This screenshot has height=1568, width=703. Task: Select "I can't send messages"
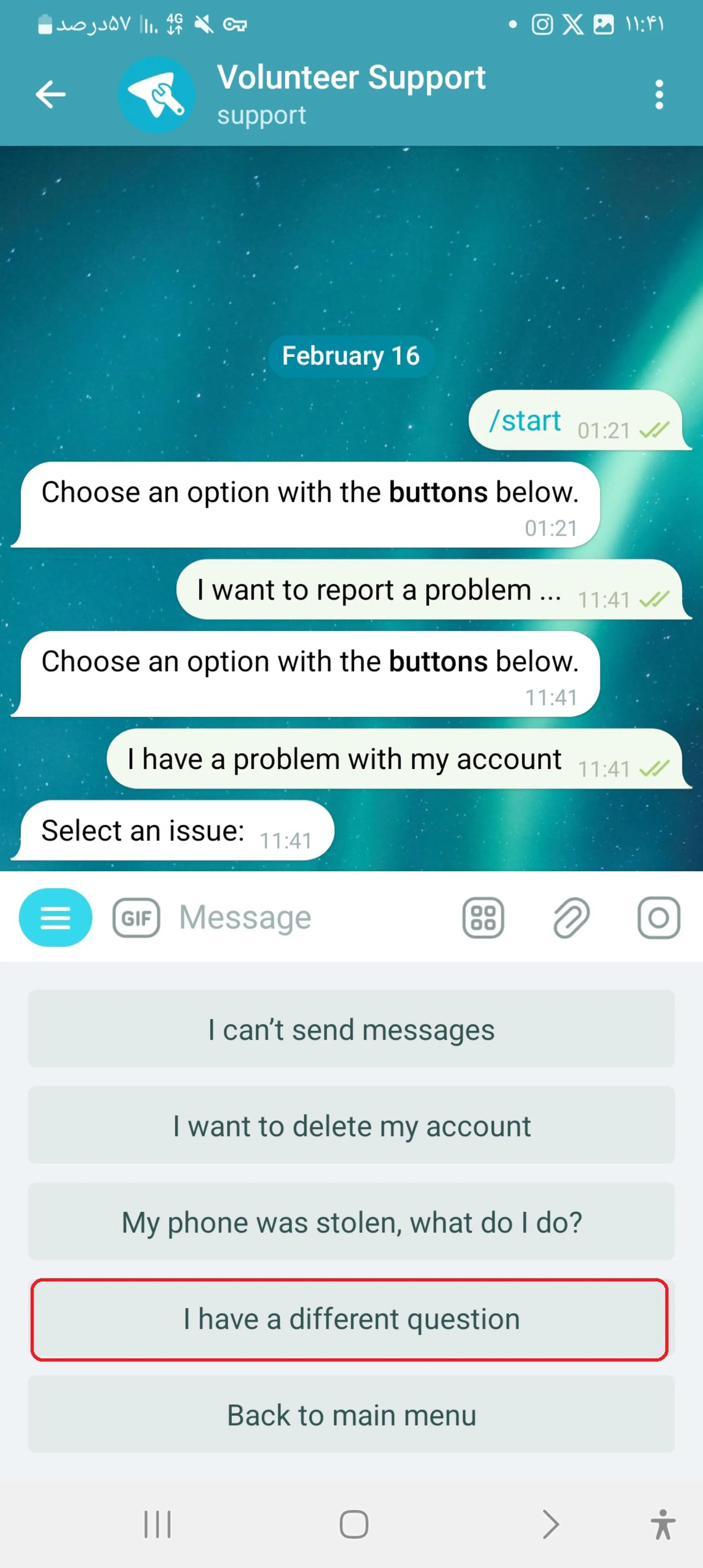[x=351, y=1029]
